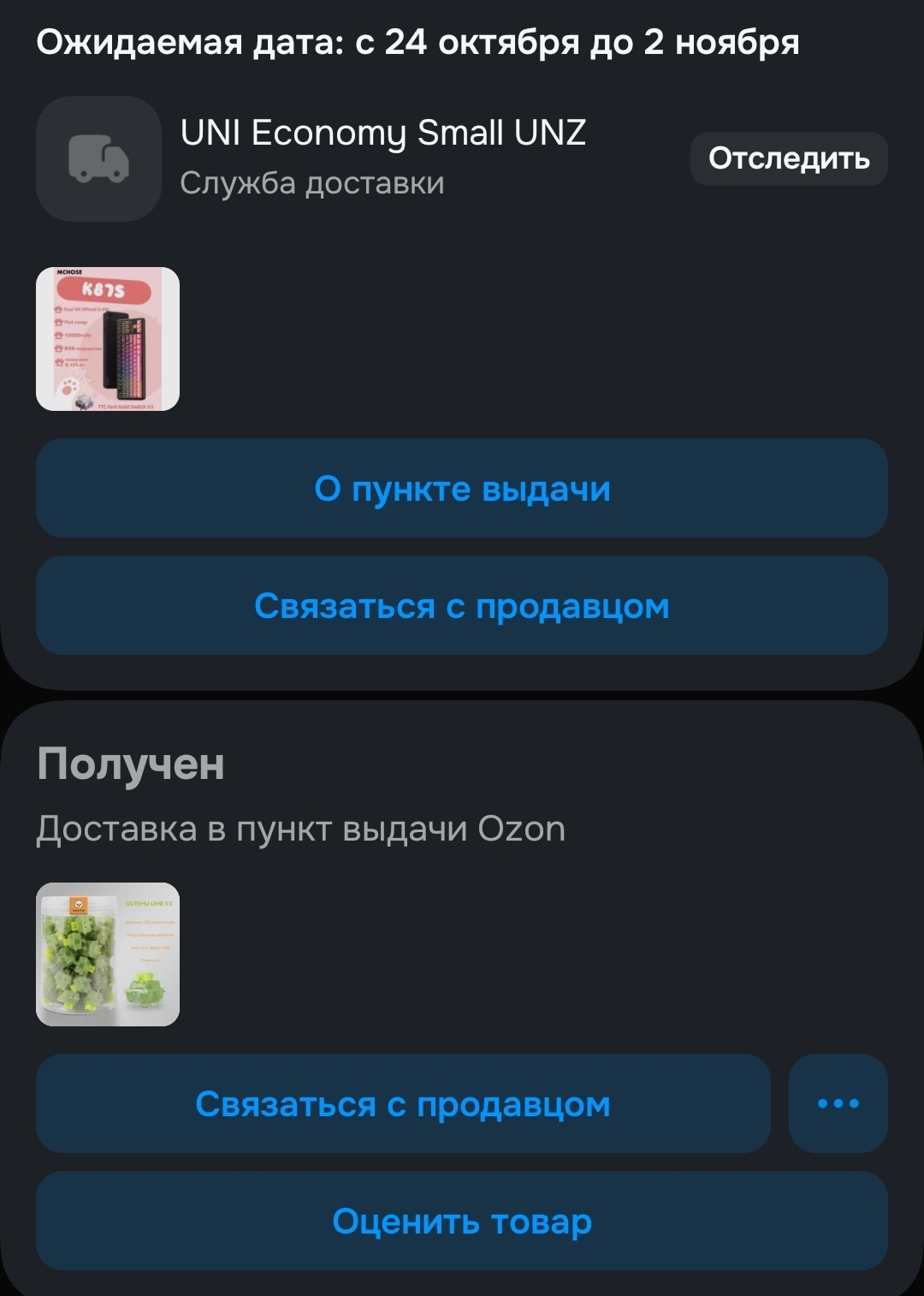Open the three-dot more options menu

[x=838, y=1104]
